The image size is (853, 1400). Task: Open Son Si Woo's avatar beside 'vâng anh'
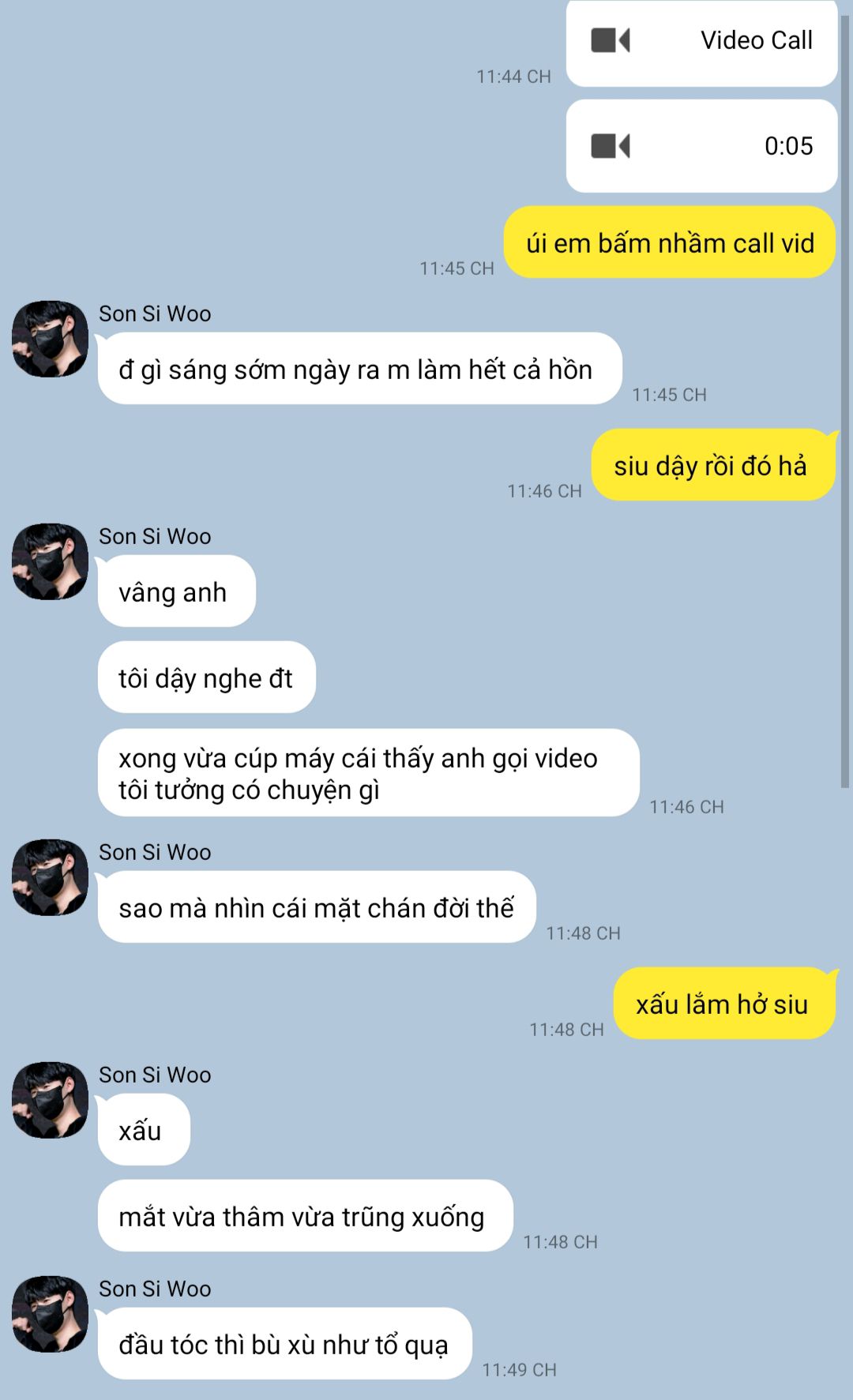50,561
